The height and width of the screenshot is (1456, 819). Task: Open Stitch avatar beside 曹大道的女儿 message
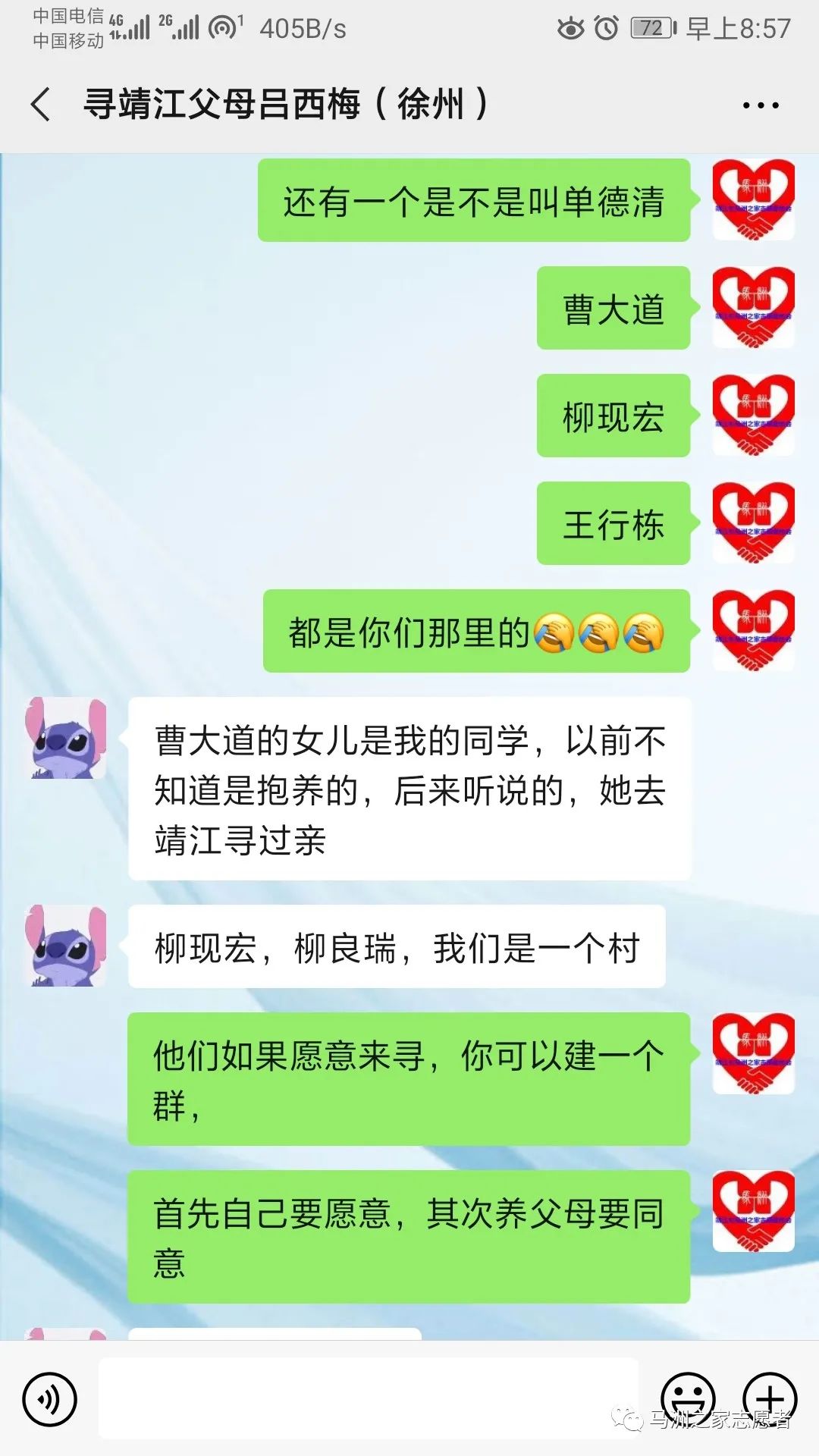pyautogui.click(x=67, y=739)
